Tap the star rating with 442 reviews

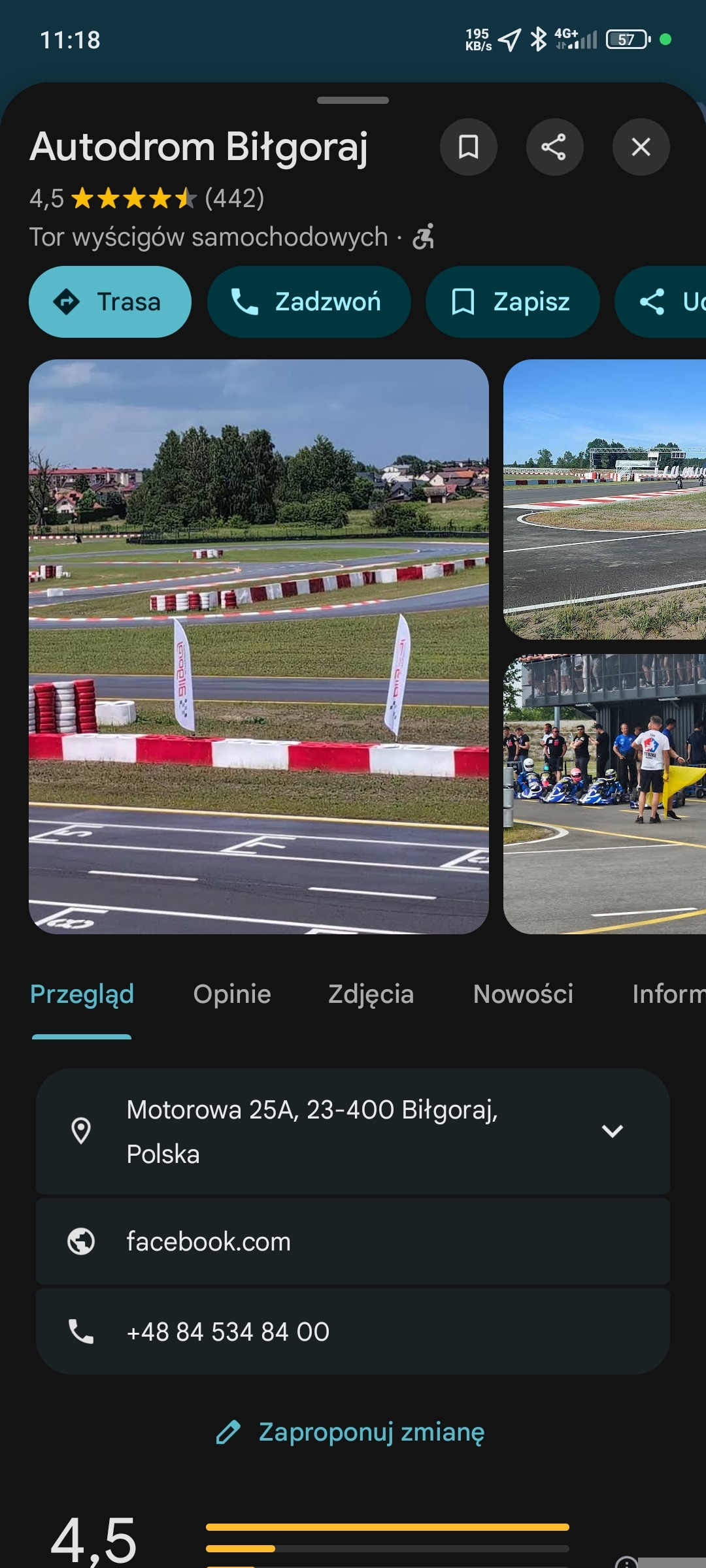pos(147,198)
